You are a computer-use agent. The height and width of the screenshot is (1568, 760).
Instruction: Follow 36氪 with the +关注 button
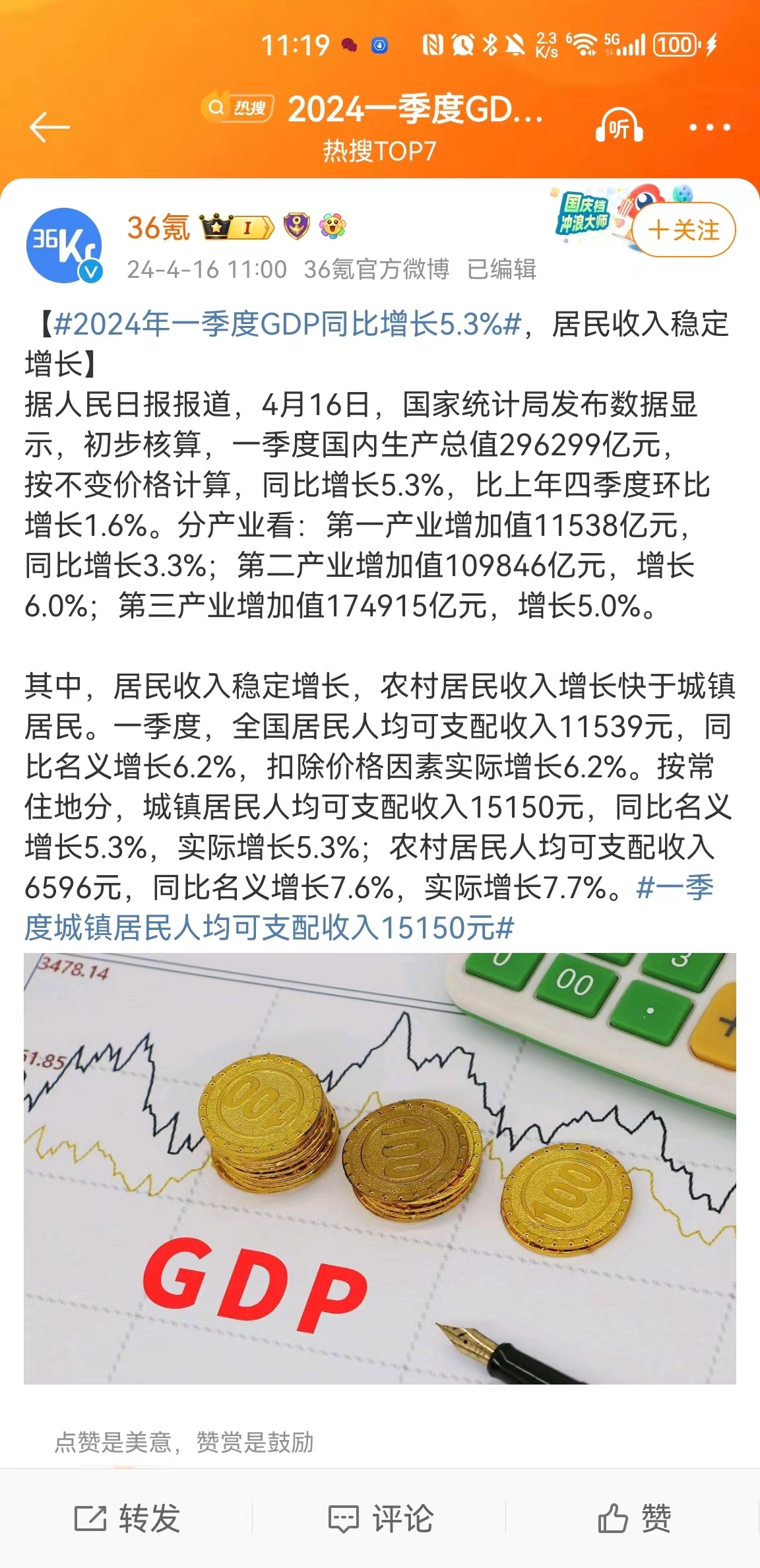(x=683, y=230)
